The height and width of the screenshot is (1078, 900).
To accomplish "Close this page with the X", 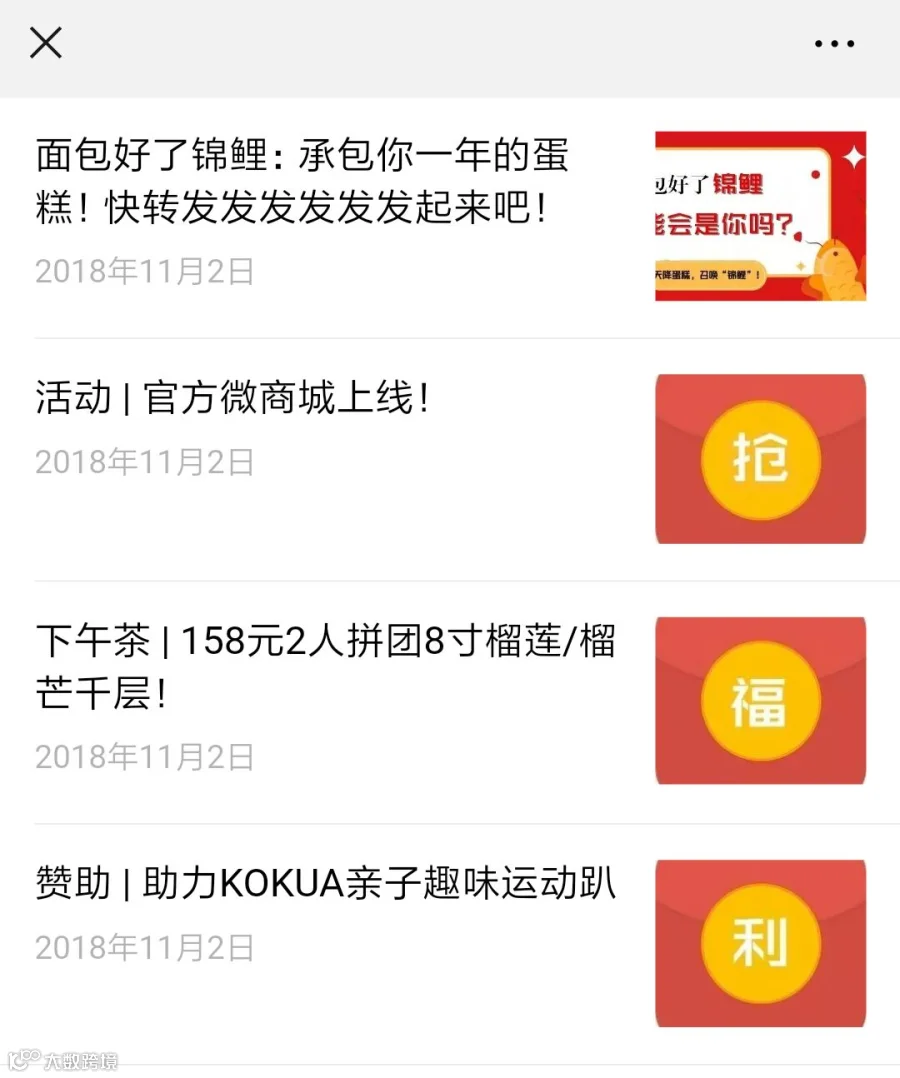I will 46,43.
